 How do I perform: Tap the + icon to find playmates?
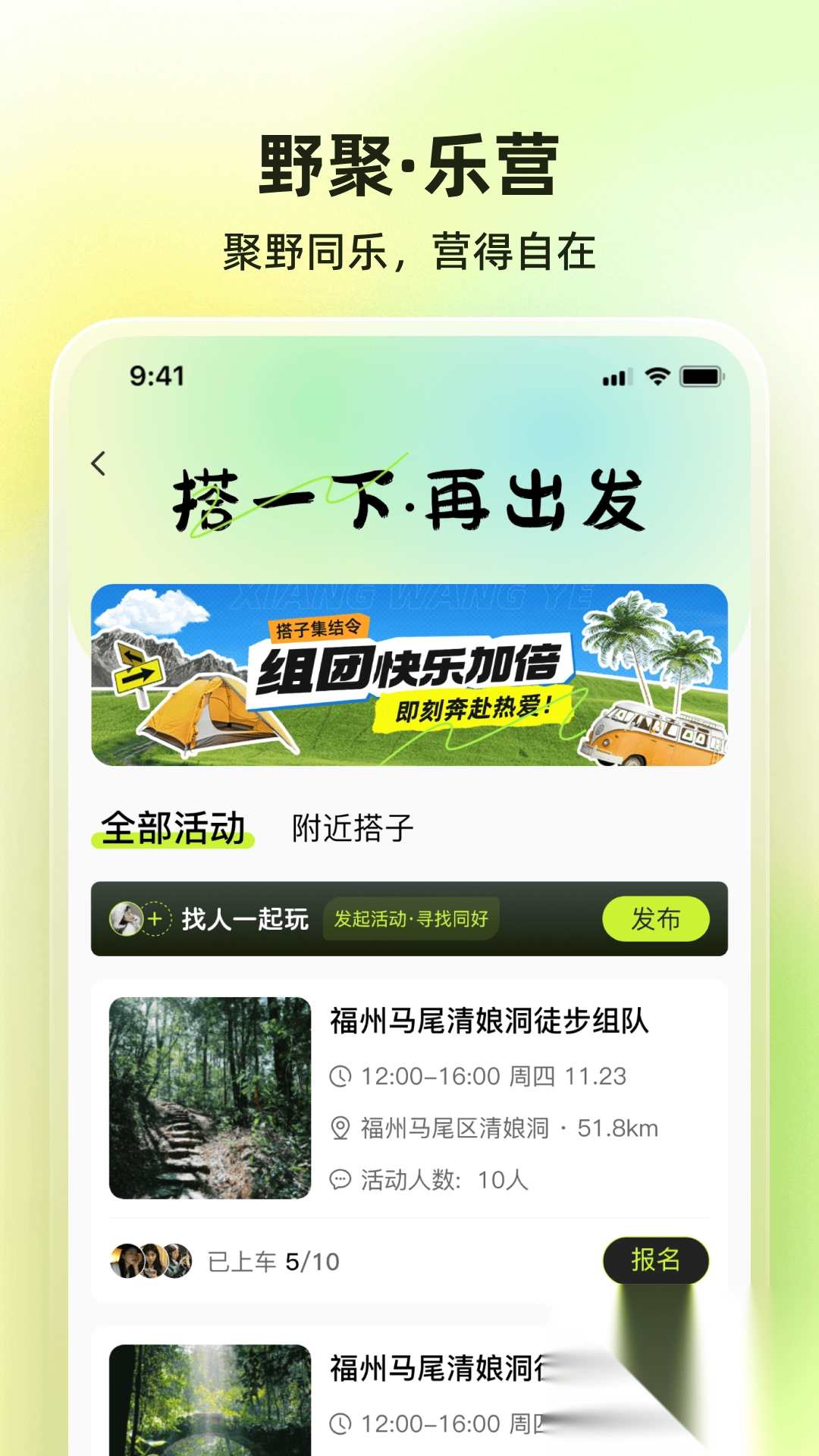click(155, 918)
